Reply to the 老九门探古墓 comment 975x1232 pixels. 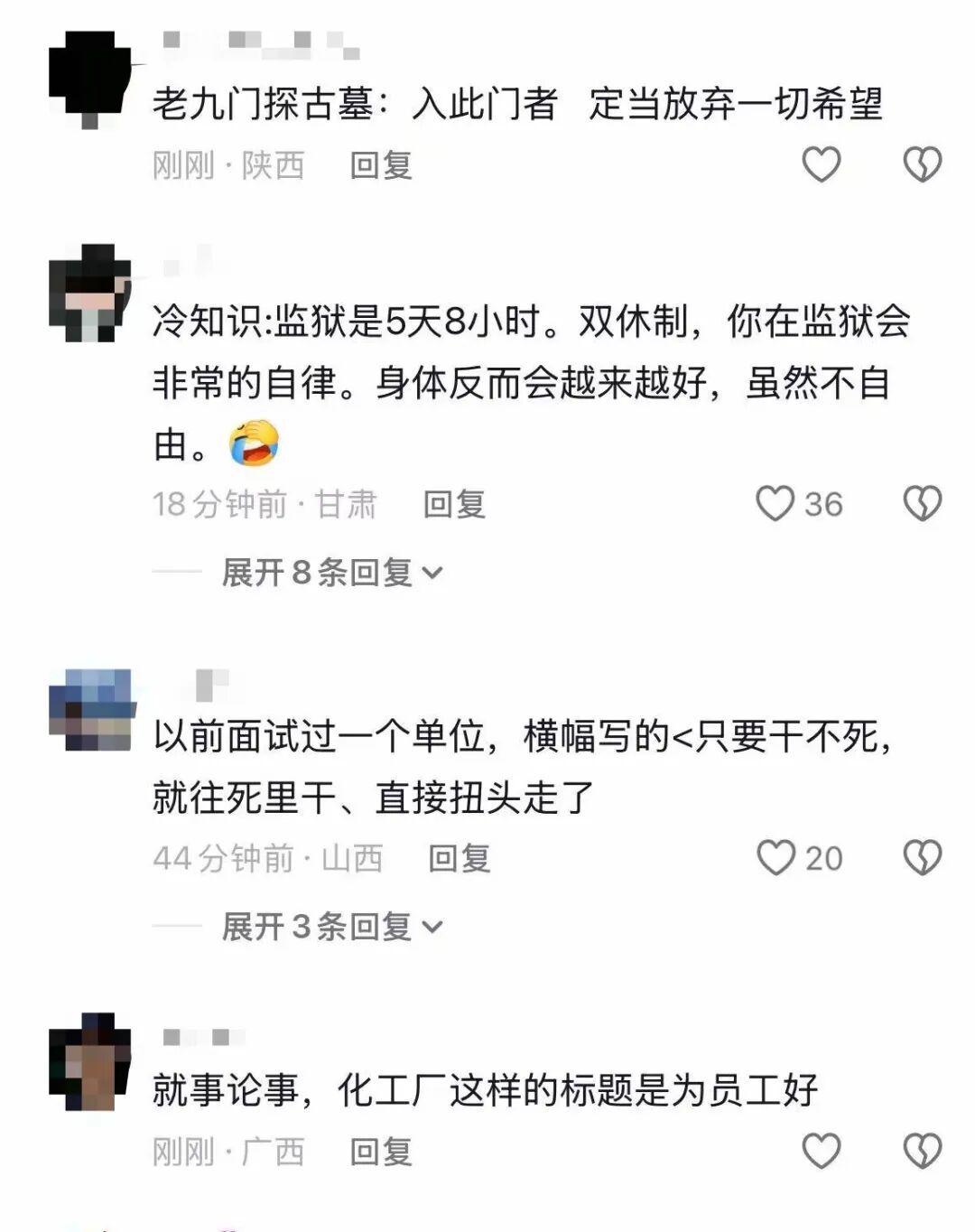(x=381, y=165)
